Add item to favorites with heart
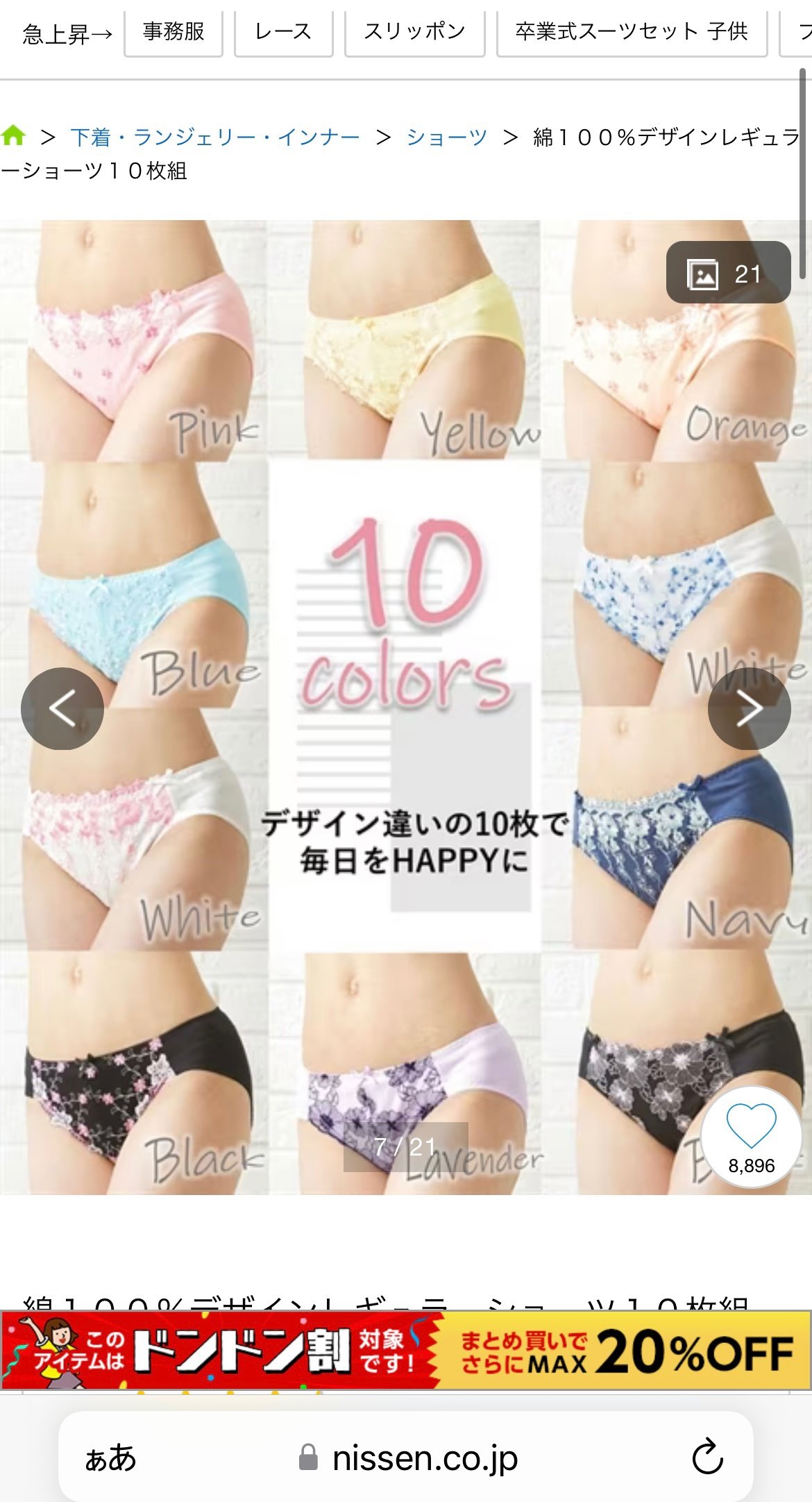 pos(751,1137)
